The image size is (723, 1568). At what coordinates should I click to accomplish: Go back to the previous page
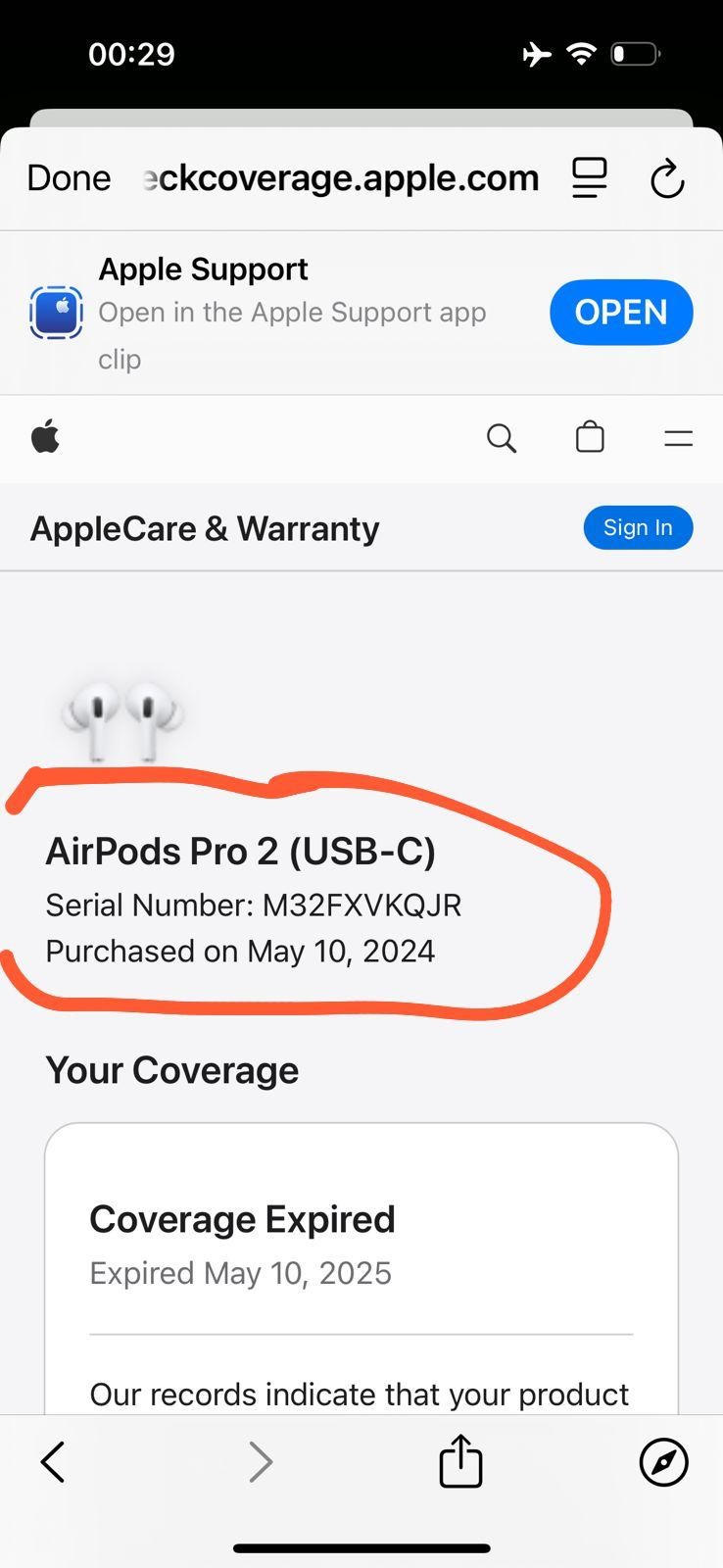point(53,1462)
